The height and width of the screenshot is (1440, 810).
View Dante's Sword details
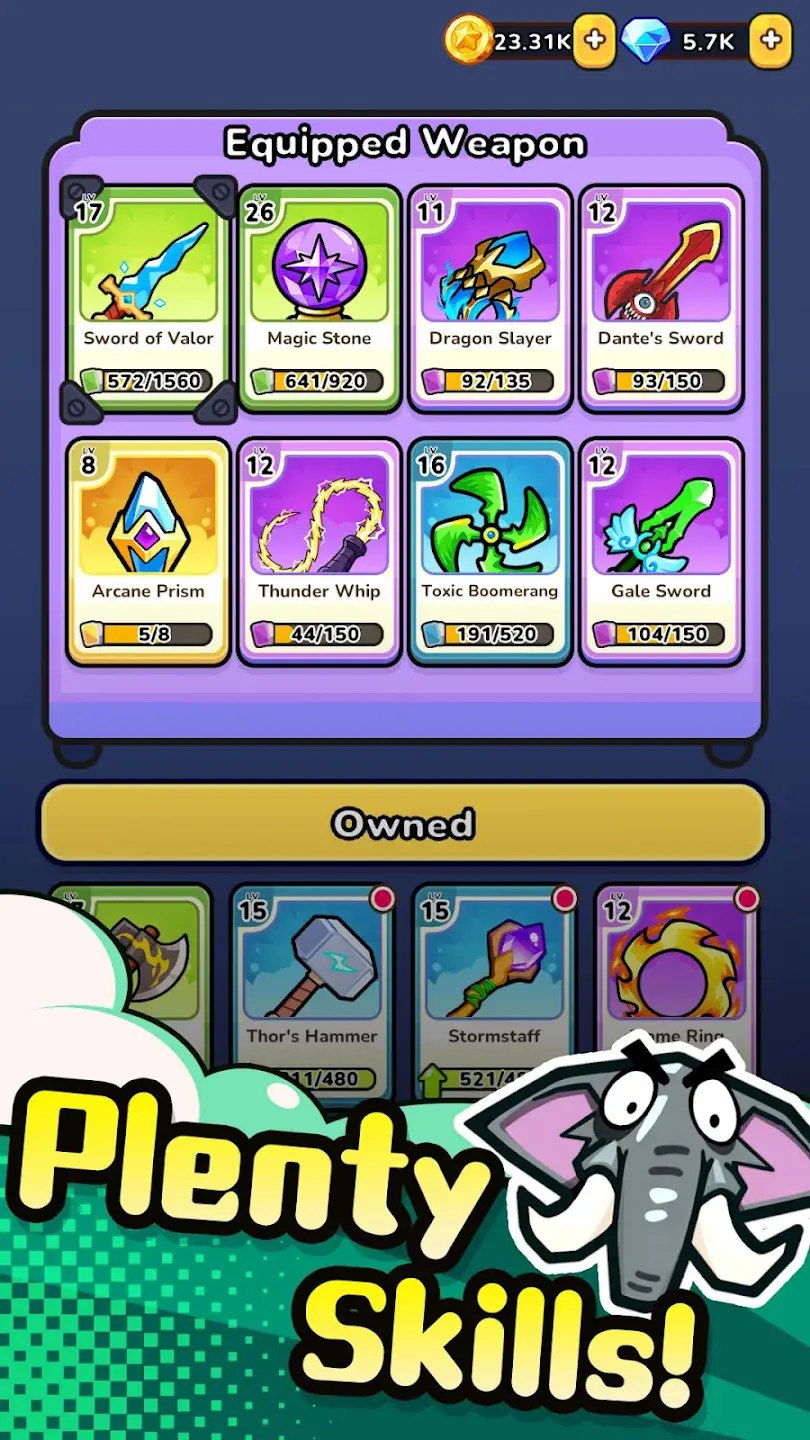pyautogui.click(x=661, y=299)
